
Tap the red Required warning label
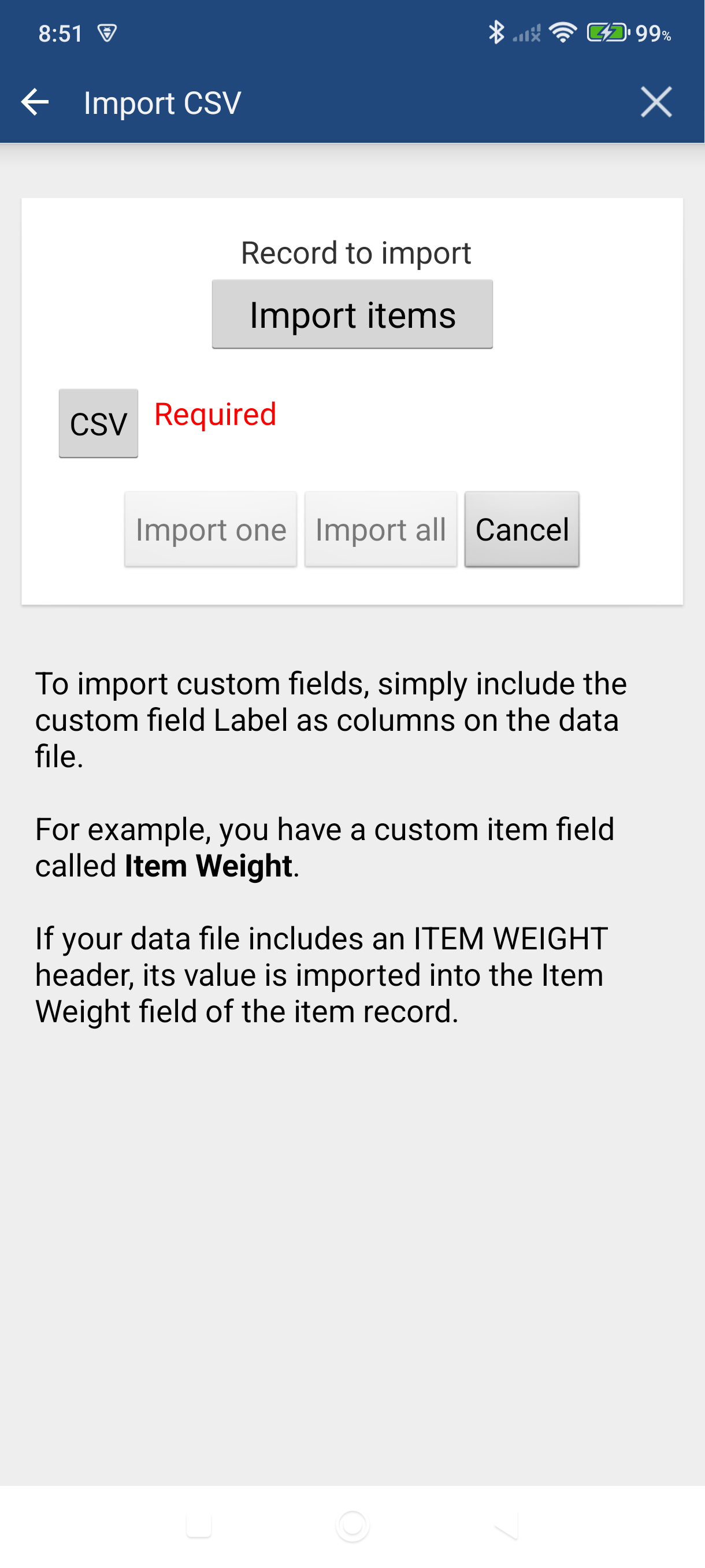(x=214, y=414)
